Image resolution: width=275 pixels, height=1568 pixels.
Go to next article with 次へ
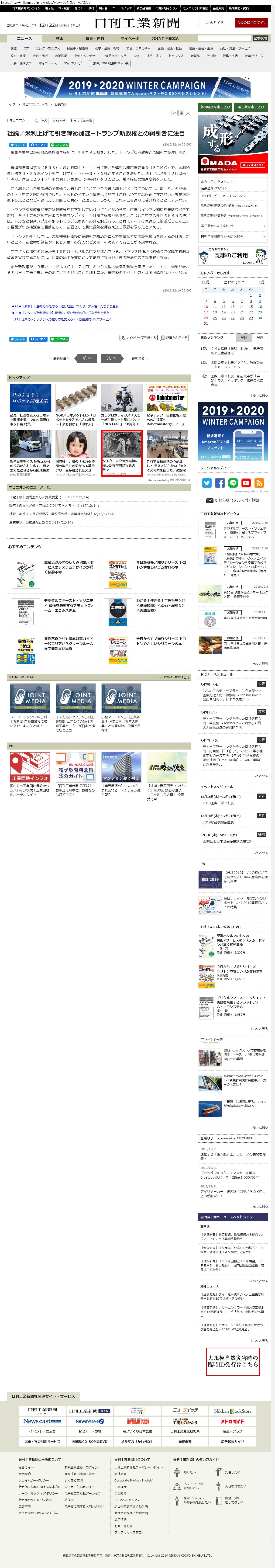[112, 358]
